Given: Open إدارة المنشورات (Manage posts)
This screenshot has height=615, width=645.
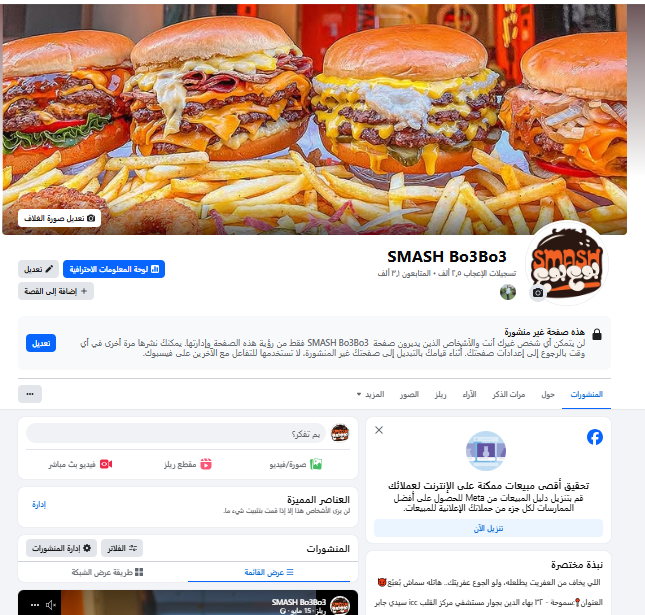Looking at the screenshot, I should [x=59, y=548].
